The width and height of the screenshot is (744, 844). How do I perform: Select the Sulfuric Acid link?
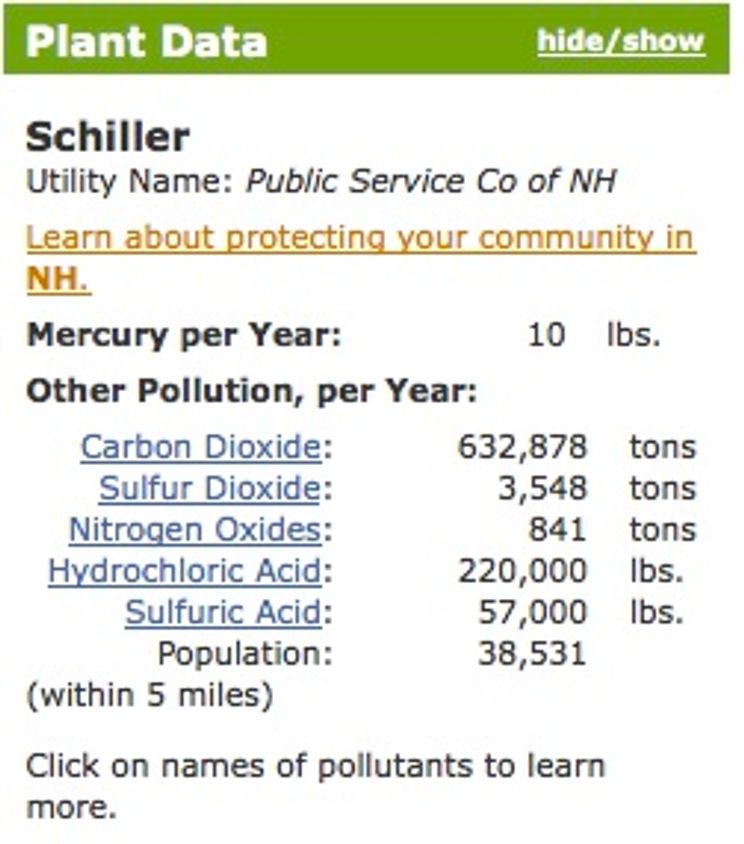[223, 612]
